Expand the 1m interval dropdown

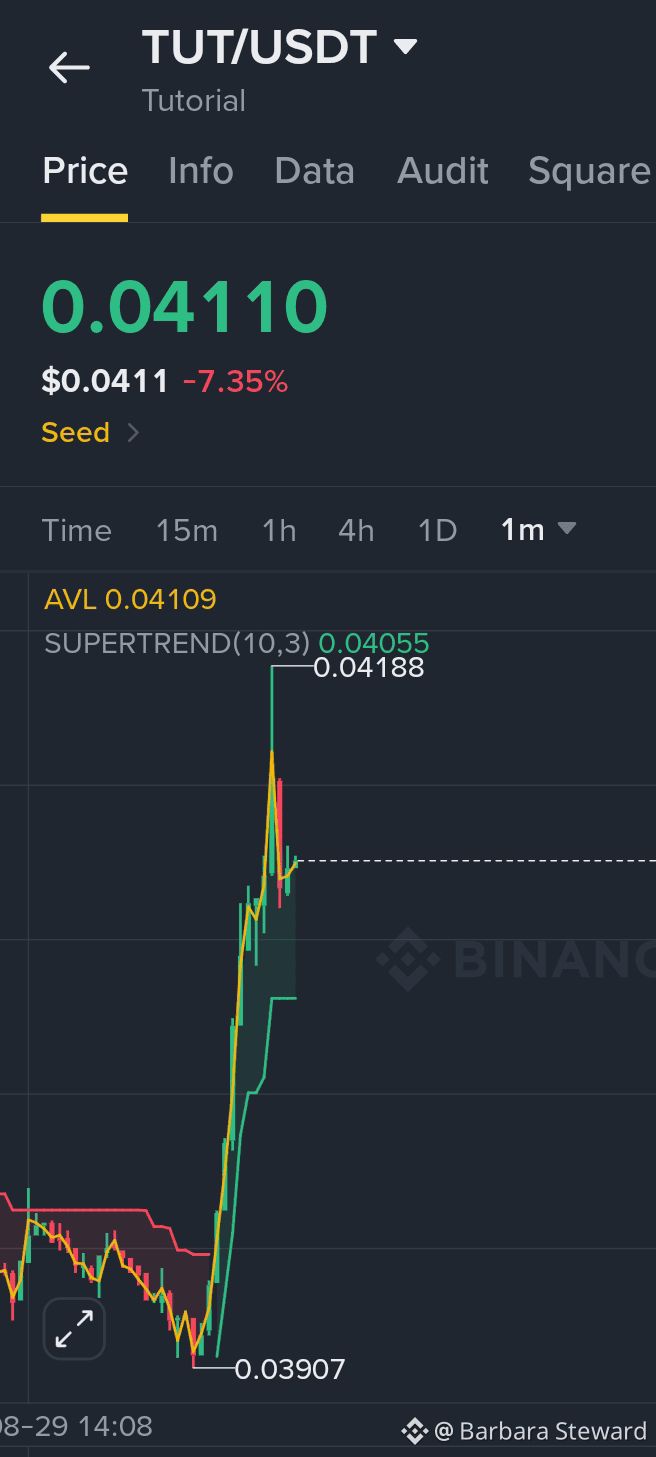pos(538,530)
